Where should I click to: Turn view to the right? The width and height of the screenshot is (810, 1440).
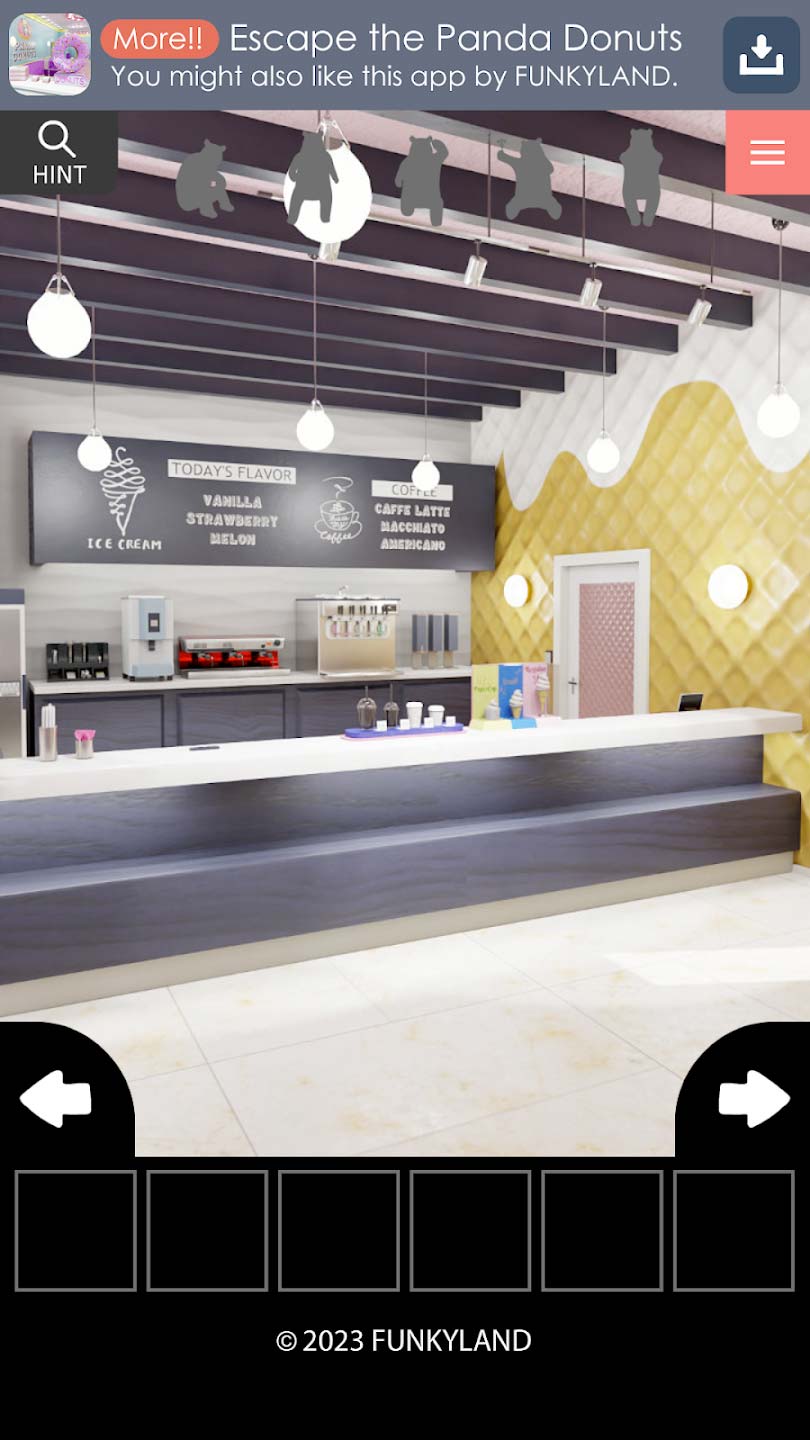pos(753,1098)
